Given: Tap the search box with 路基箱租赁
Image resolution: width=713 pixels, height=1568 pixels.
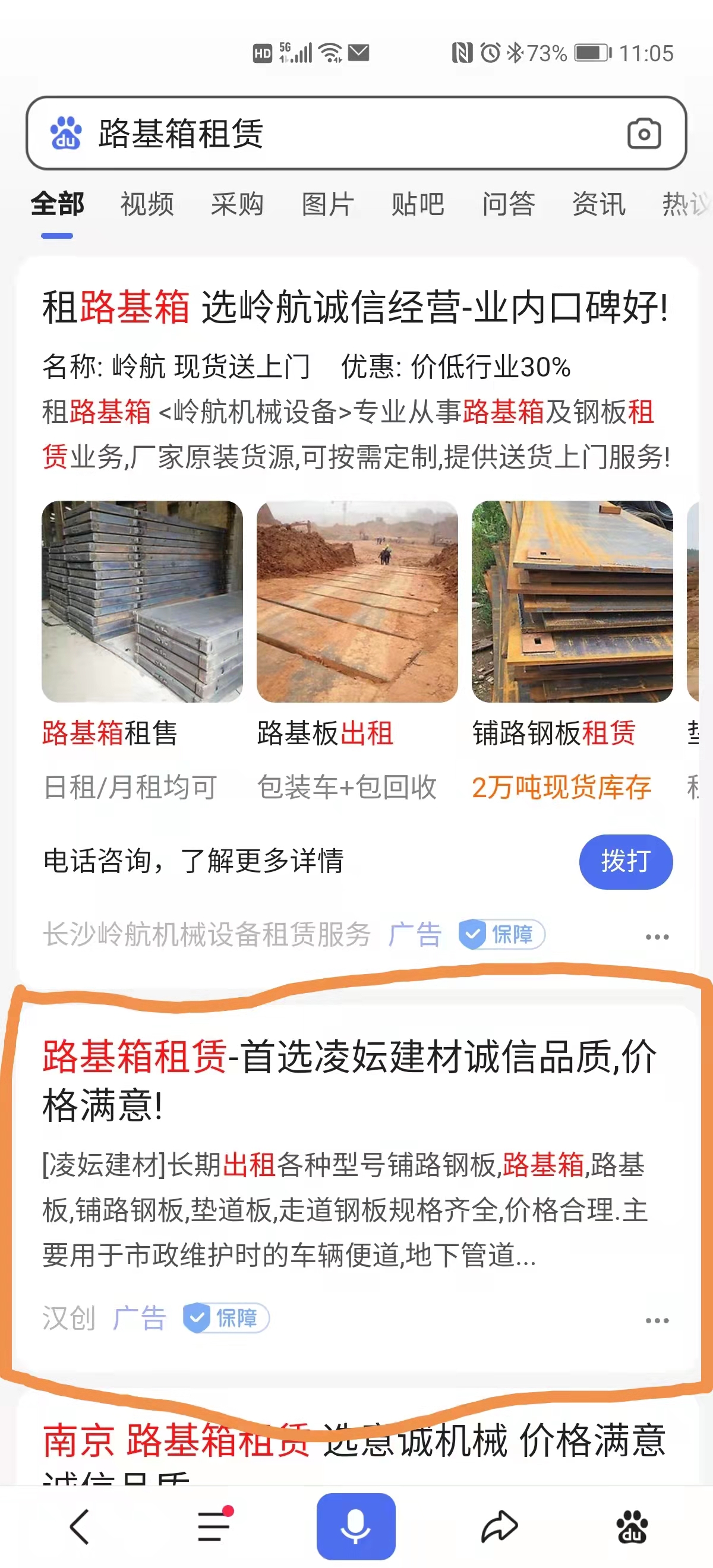Looking at the screenshot, I should pos(341,133).
